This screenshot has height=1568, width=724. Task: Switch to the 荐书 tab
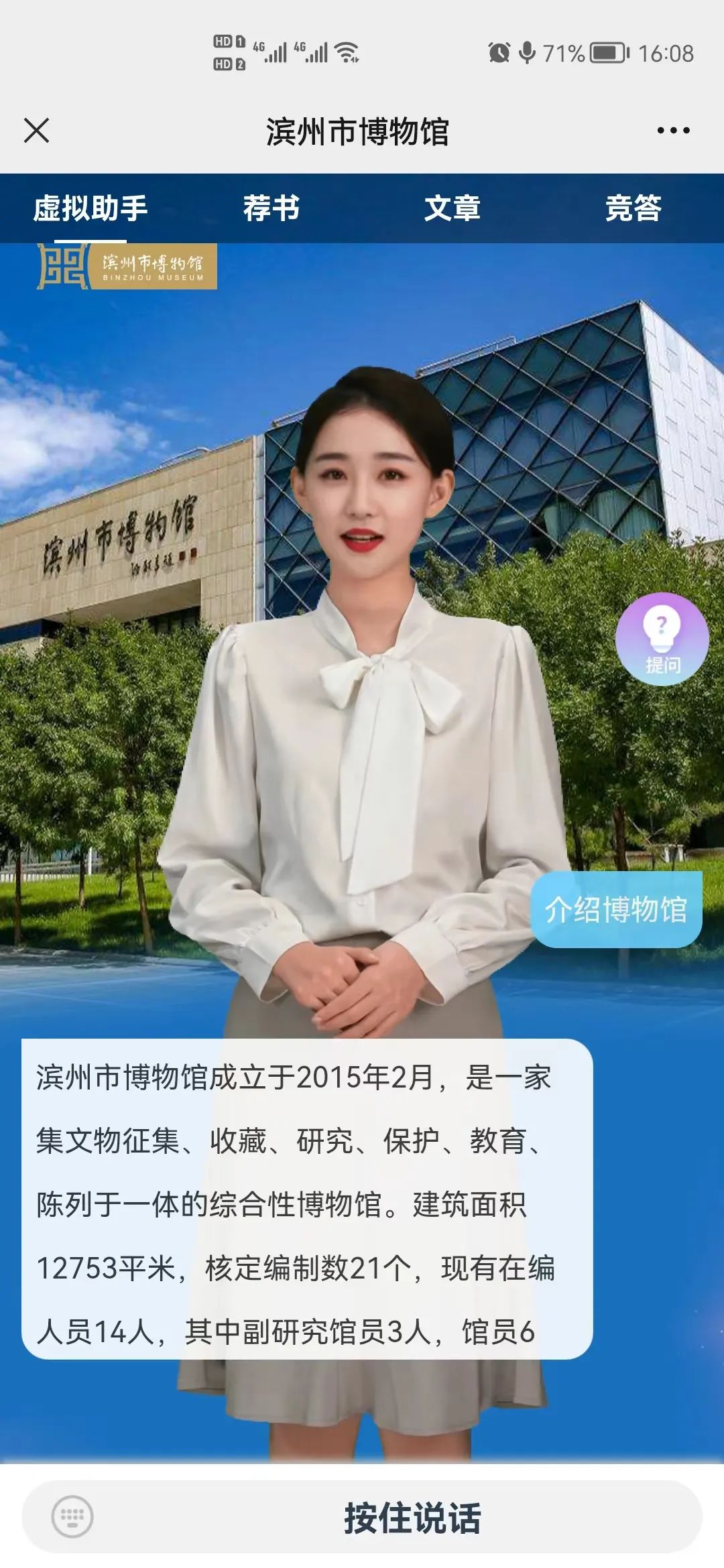pos(271,208)
